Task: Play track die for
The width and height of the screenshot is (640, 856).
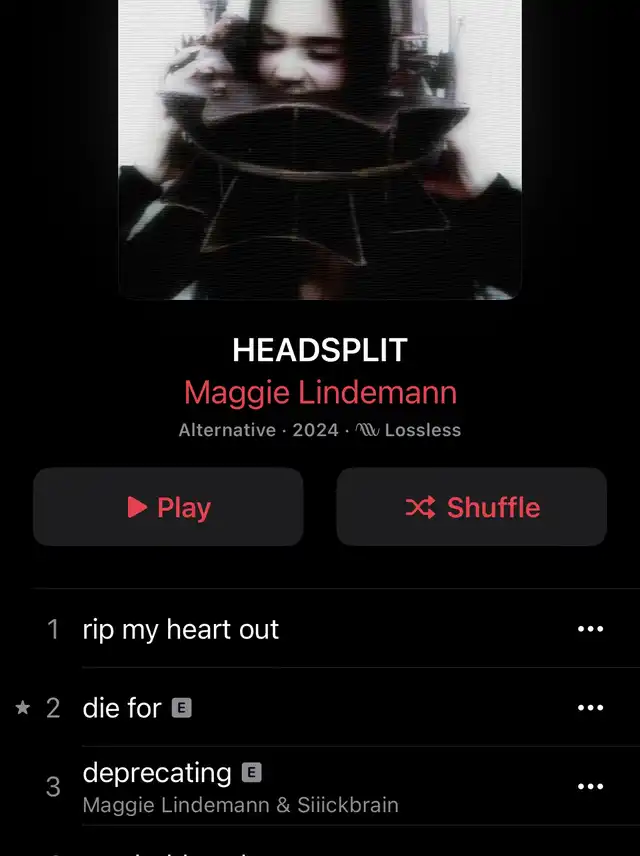Action: click(122, 708)
